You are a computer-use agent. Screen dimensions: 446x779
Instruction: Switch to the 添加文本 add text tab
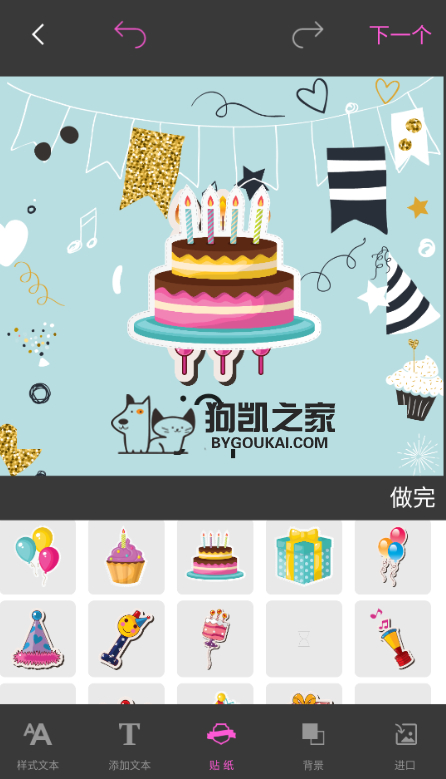130,746
